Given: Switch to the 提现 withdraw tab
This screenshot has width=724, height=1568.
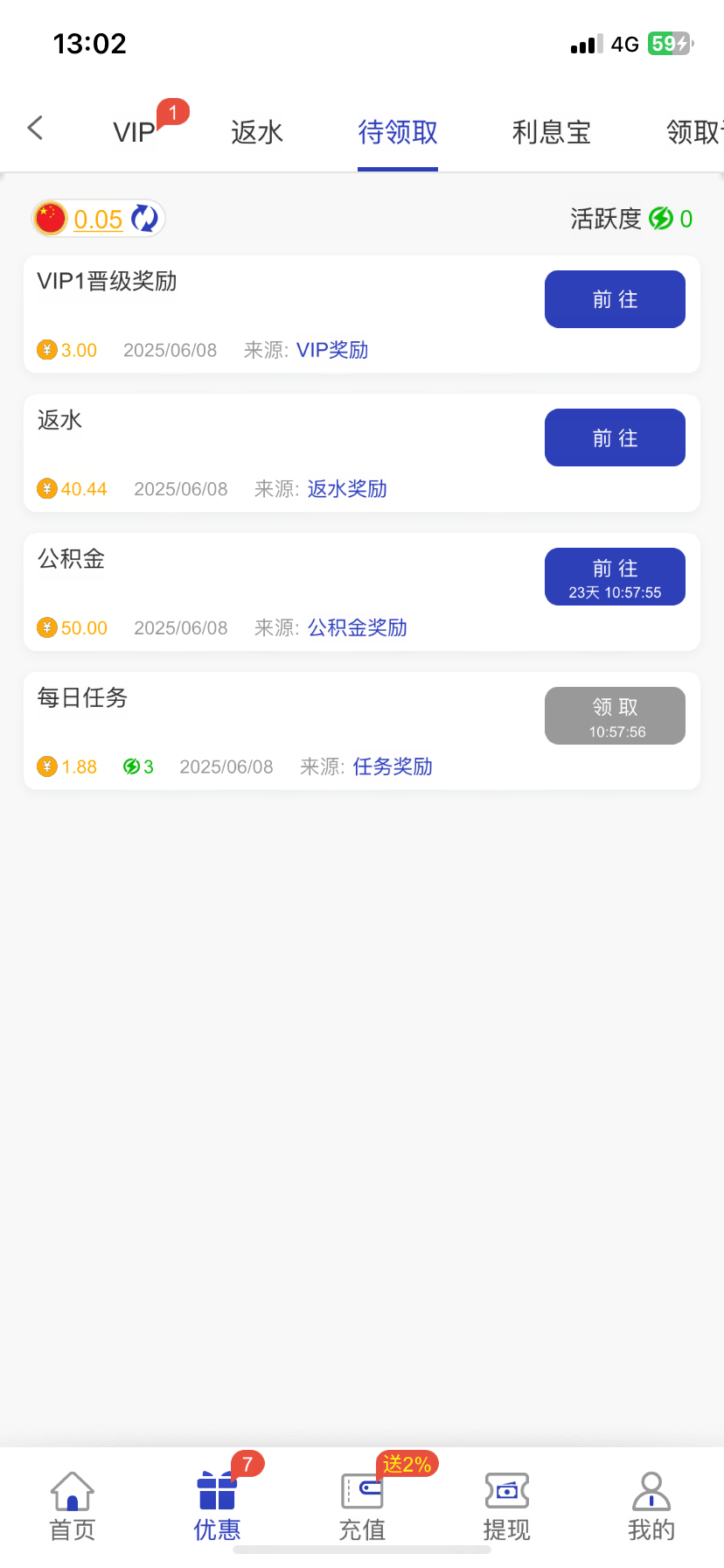Looking at the screenshot, I should coord(507,1505).
